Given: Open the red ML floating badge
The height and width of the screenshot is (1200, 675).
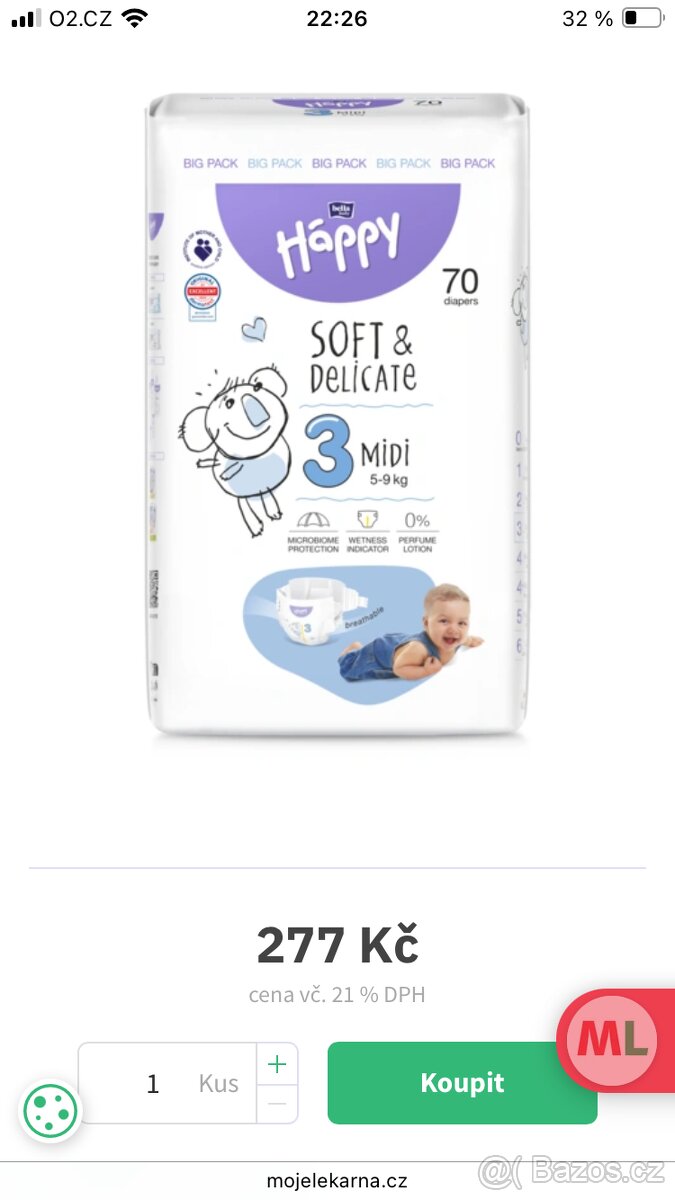Looking at the screenshot, I should click(612, 1040).
